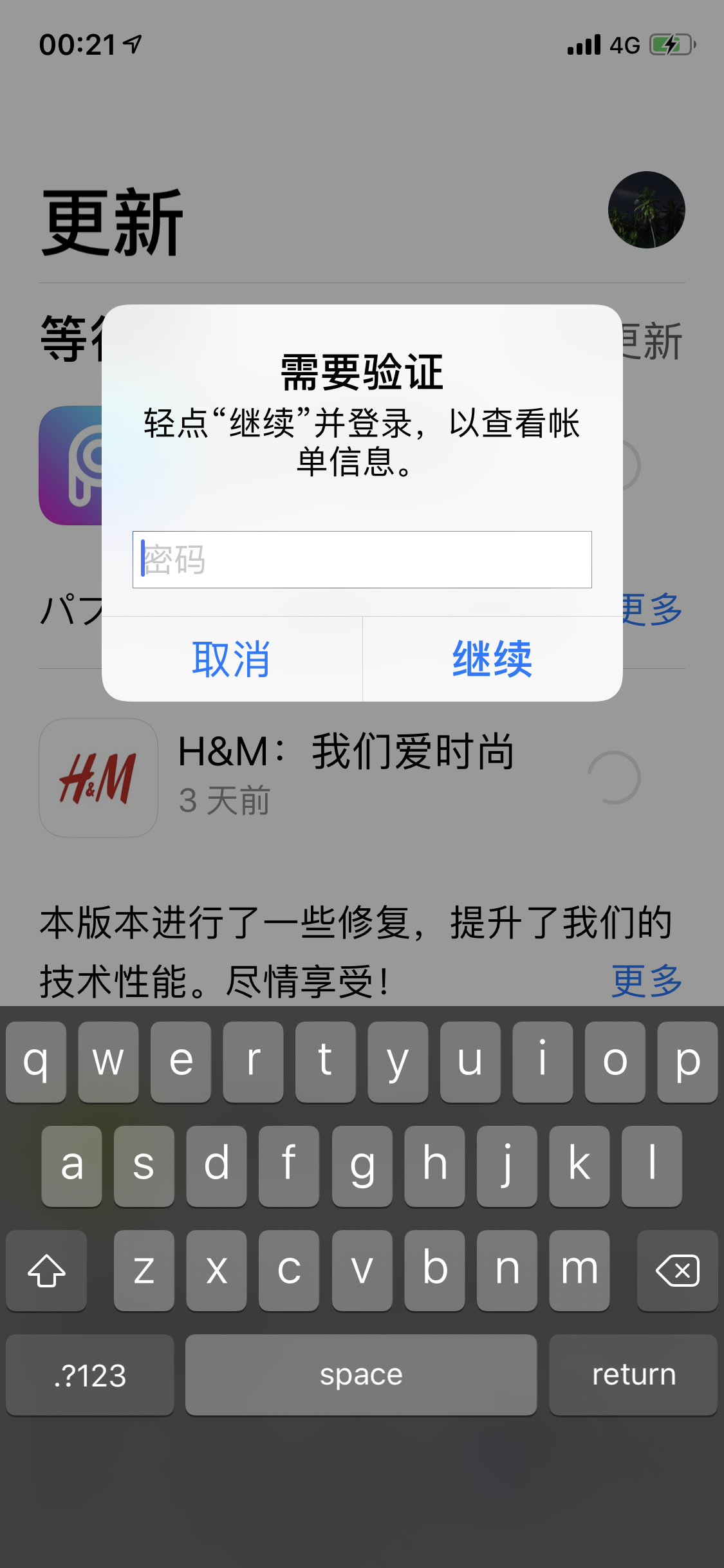This screenshot has height=1568, width=724.
Task: Tap 取消 to cancel verification
Action: click(232, 659)
